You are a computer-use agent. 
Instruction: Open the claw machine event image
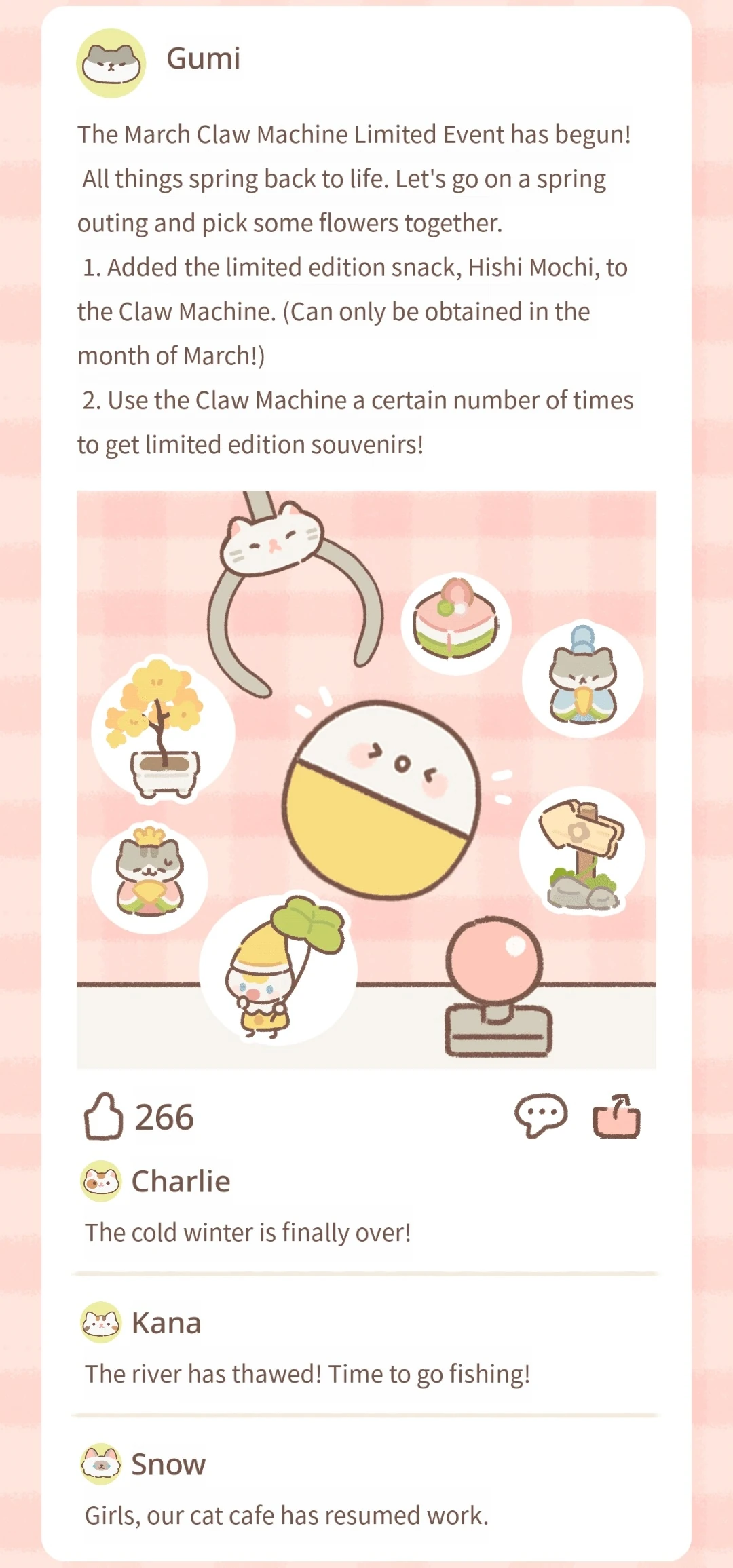(x=366, y=779)
